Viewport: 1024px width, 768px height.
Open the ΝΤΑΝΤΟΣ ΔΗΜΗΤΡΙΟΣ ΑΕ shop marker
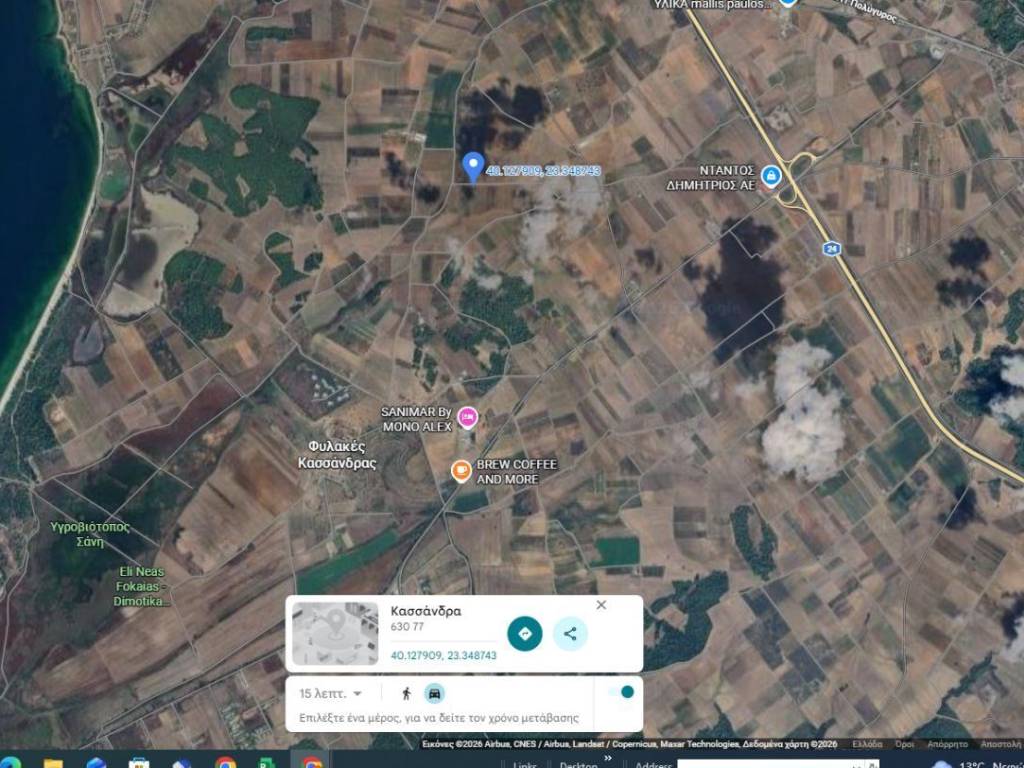[x=771, y=177]
